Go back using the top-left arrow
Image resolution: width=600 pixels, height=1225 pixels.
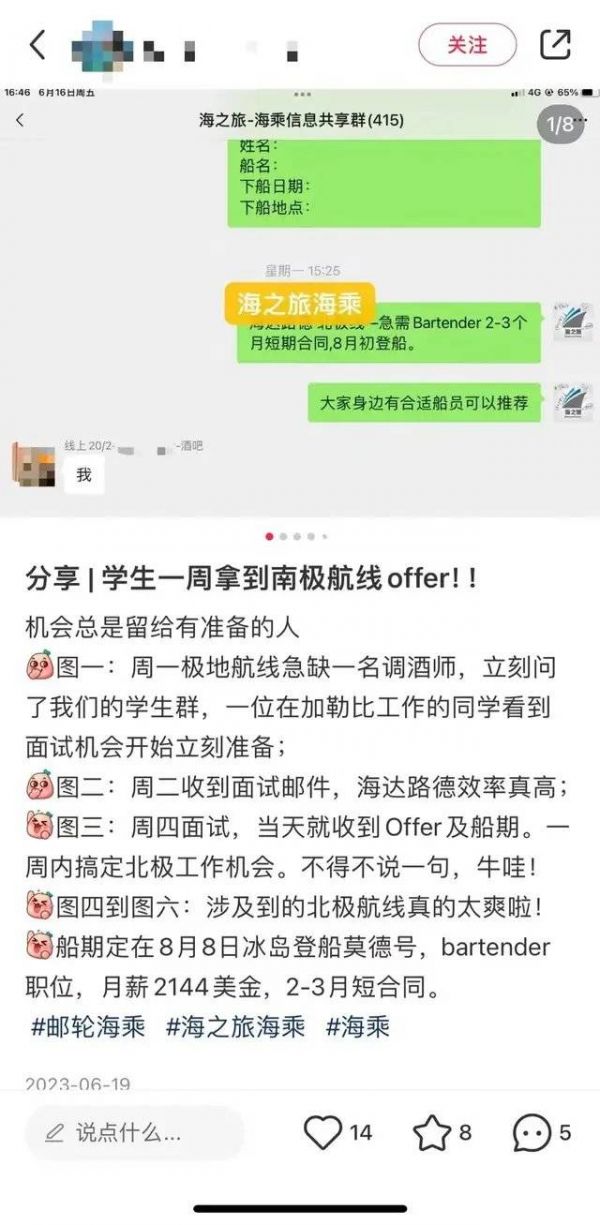click(37, 45)
